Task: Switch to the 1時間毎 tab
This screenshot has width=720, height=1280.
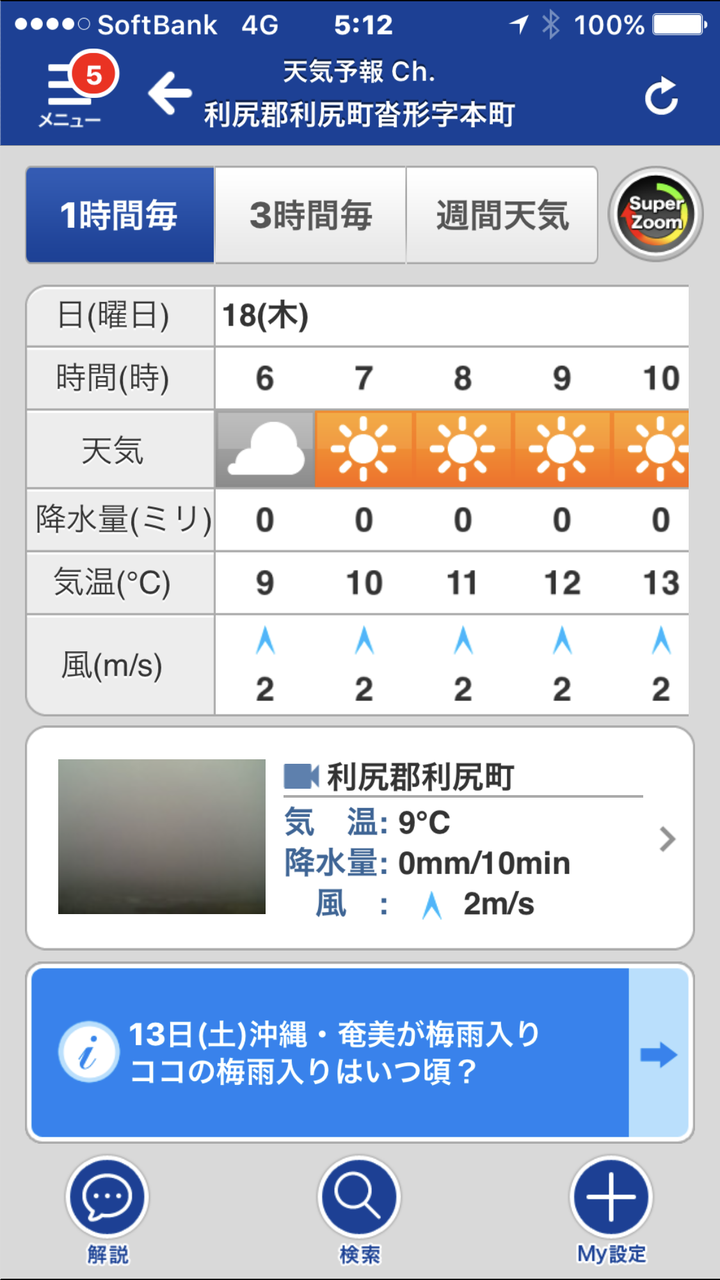Action: pyautogui.click(x=120, y=215)
